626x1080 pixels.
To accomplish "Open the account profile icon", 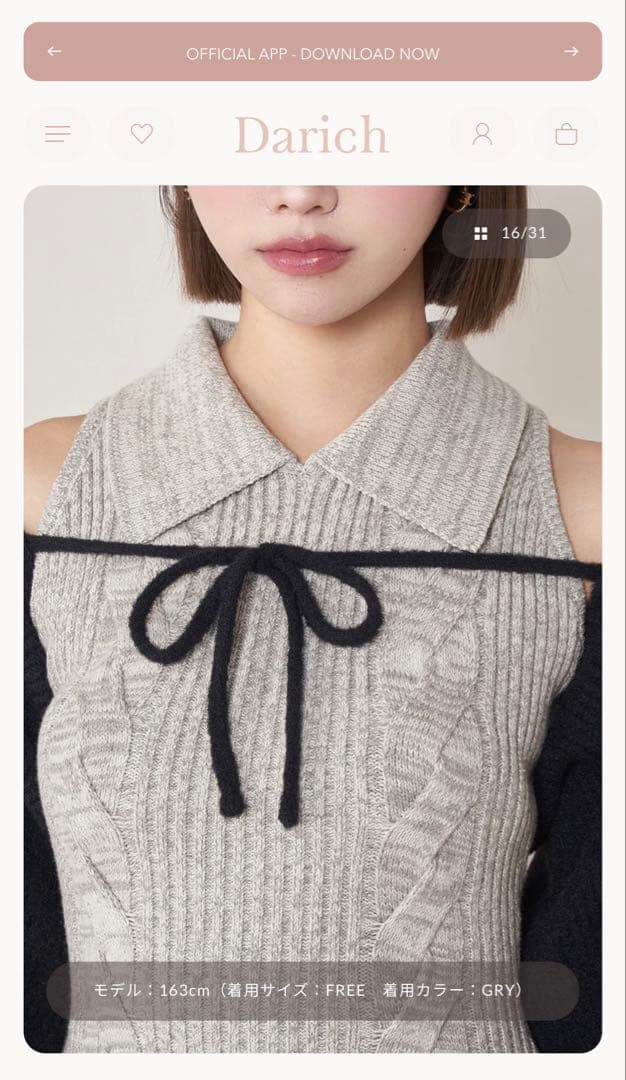I will coord(482,134).
